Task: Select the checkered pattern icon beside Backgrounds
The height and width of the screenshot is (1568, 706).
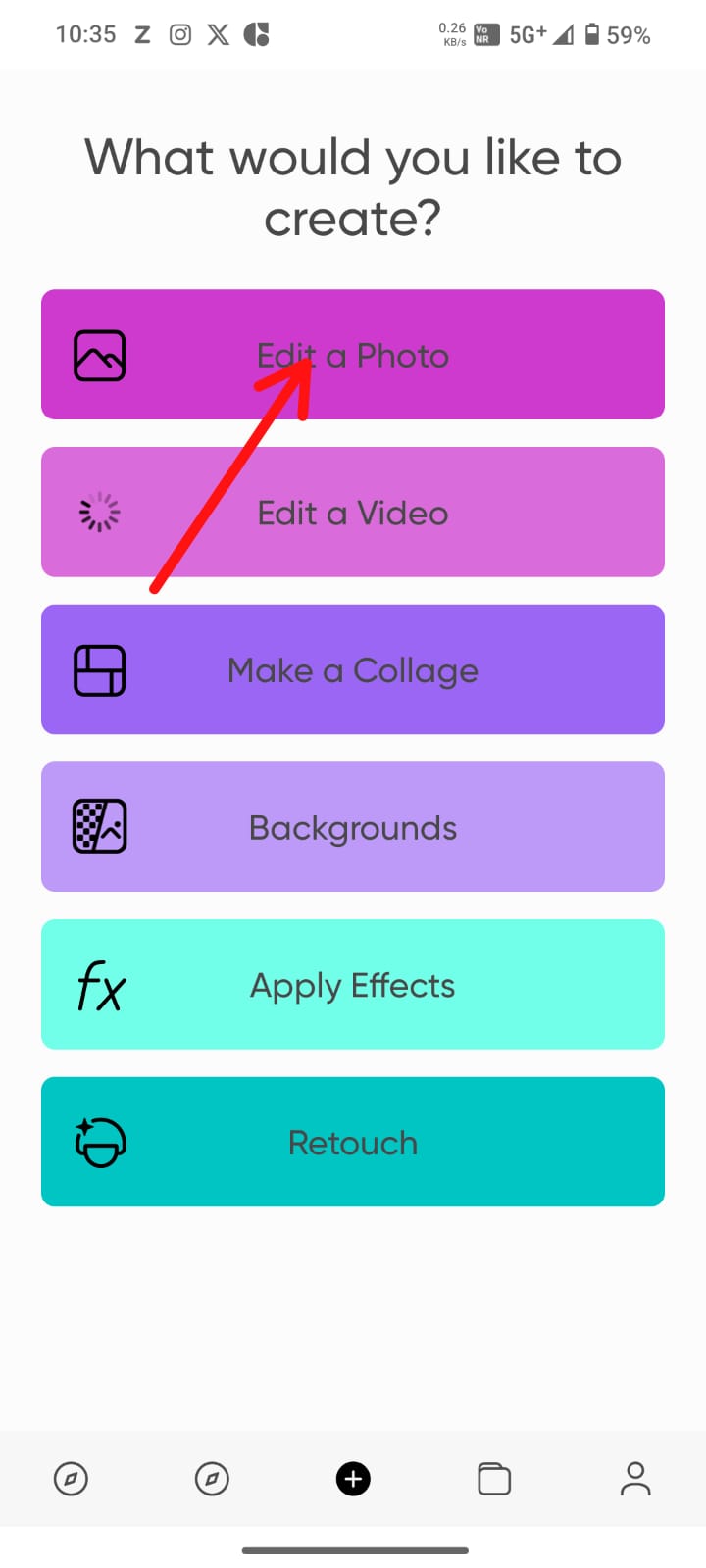Action: pos(99,826)
